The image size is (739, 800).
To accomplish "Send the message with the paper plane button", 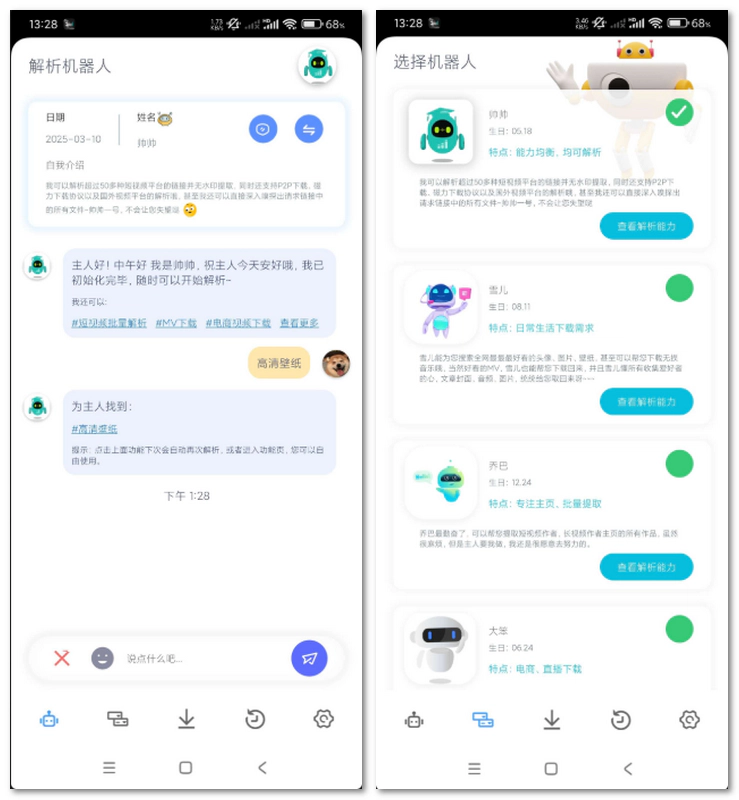I will click(309, 658).
